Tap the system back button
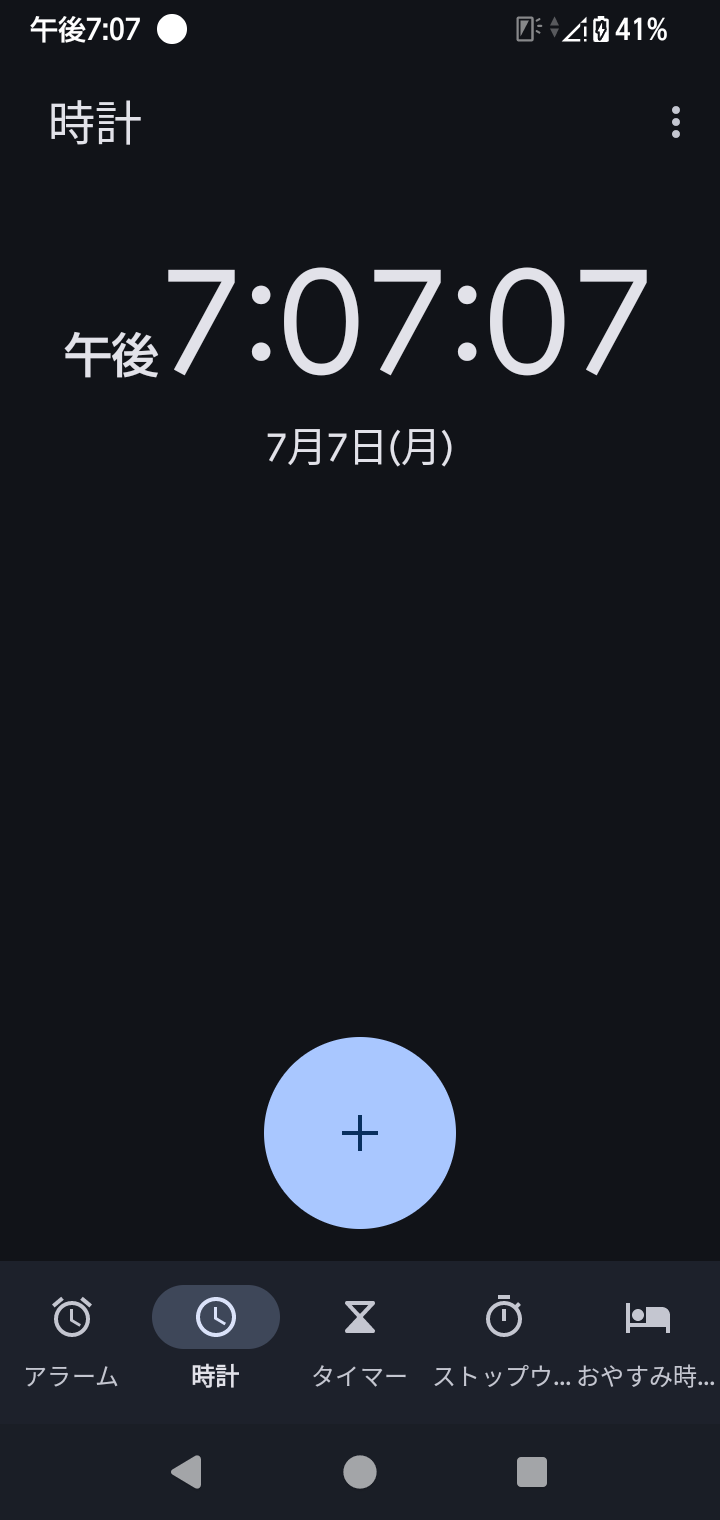 pyautogui.click(x=187, y=1472)
